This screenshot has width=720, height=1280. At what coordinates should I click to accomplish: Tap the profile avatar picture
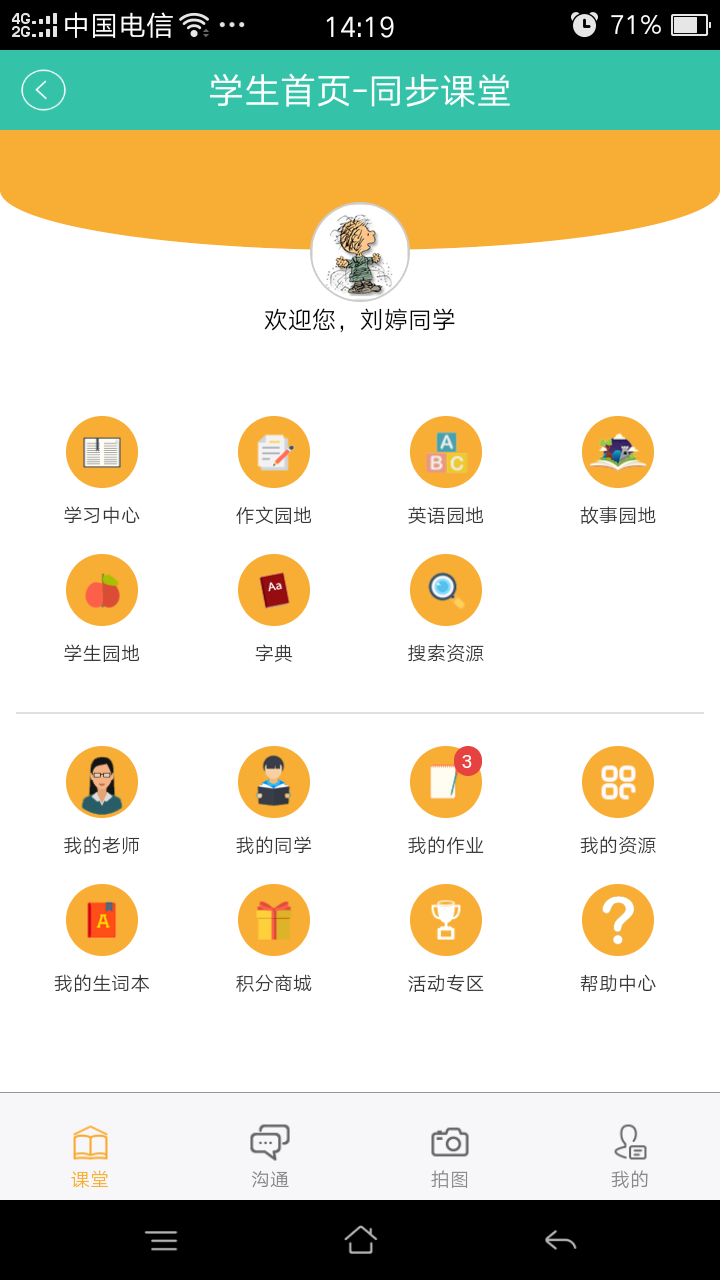click(360, 252)
